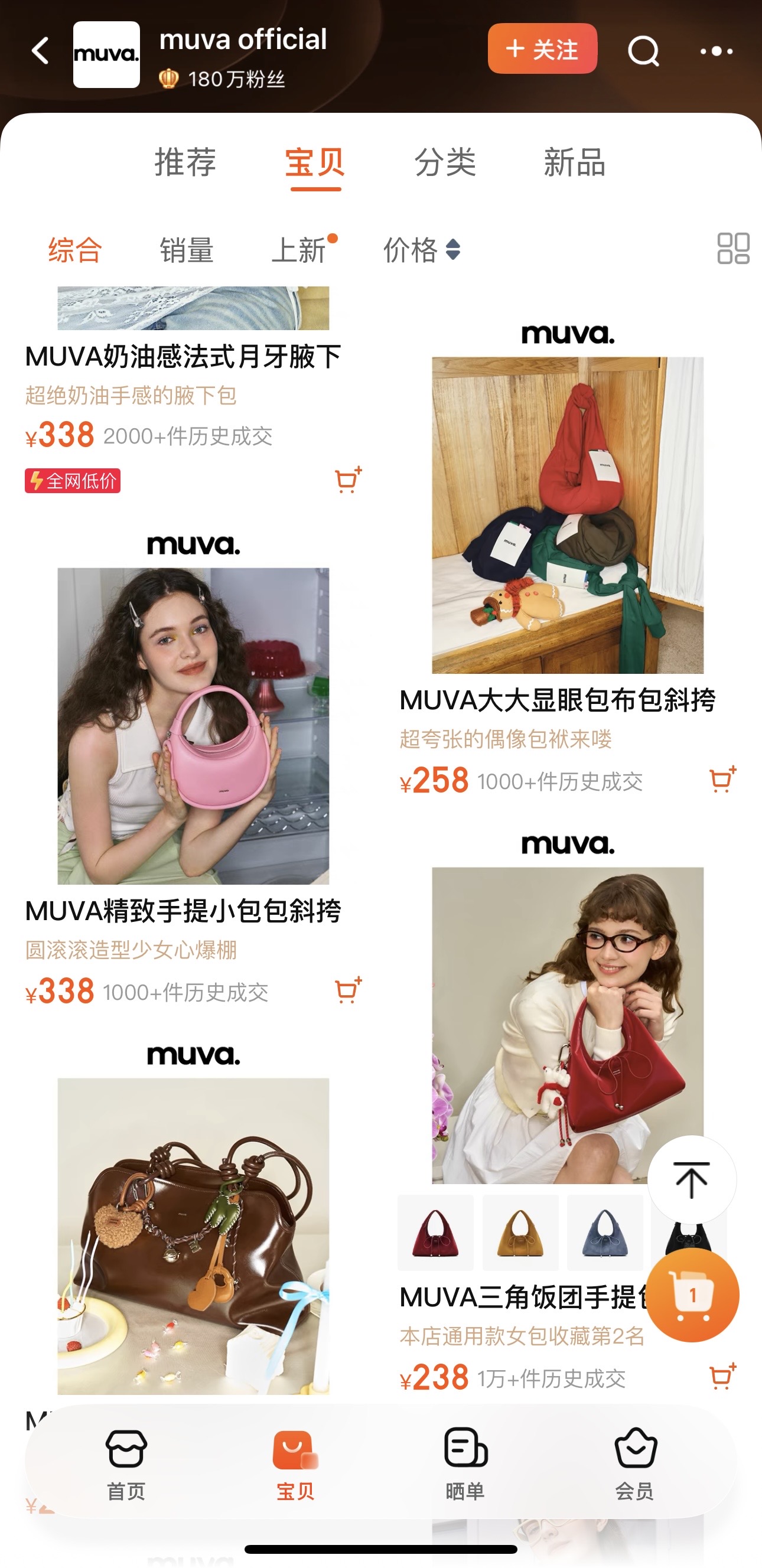
Task: Switch to the 分类 tab
Action: click(445, 162)
